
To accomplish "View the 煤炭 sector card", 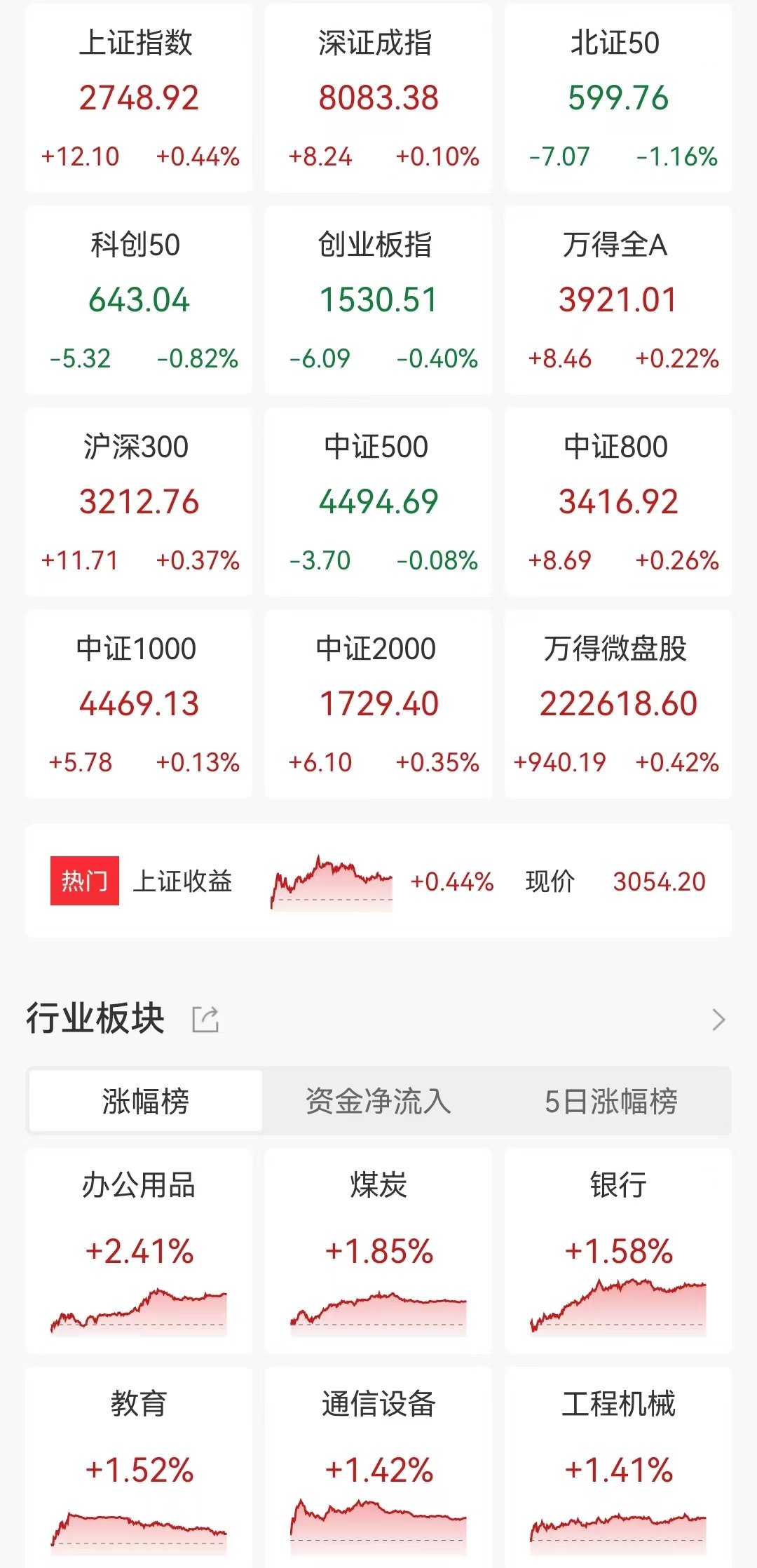I will [x=378, y=1251].
